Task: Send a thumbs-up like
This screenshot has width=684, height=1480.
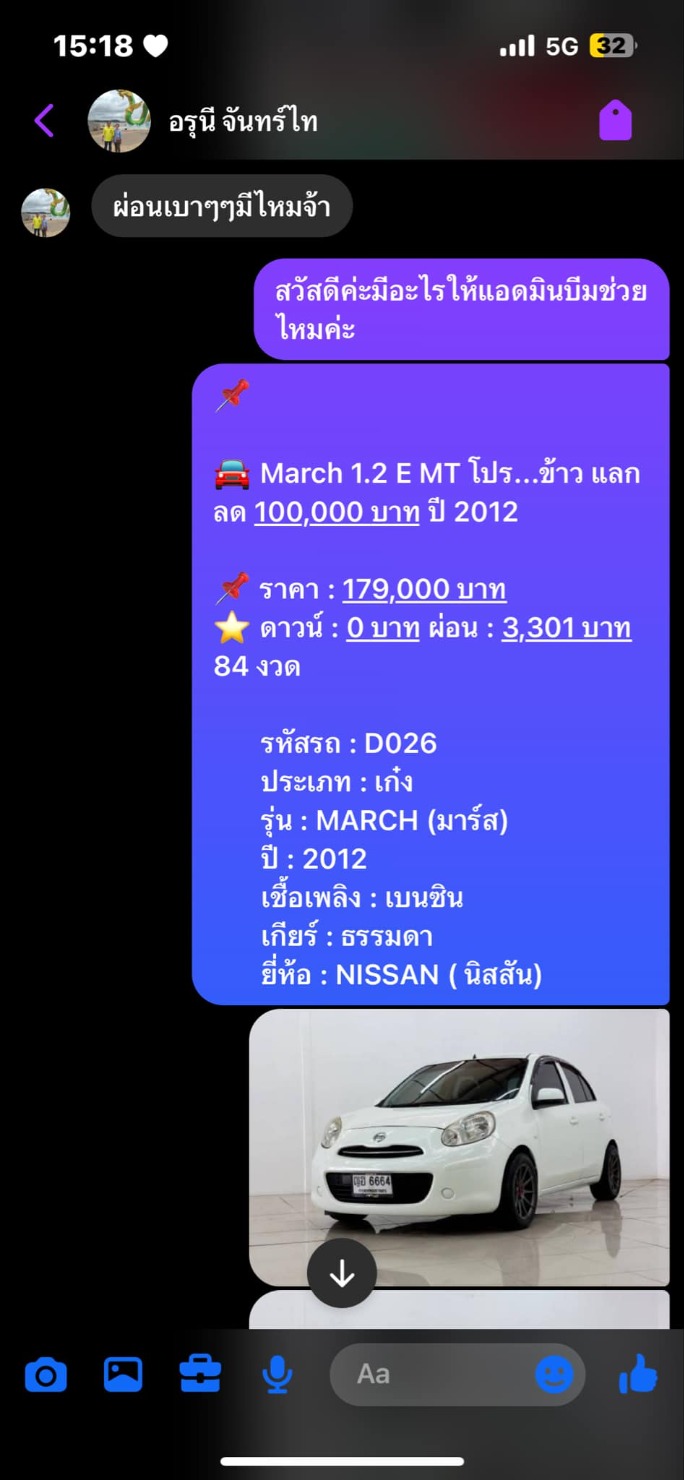Action: tap(638, 1374)
